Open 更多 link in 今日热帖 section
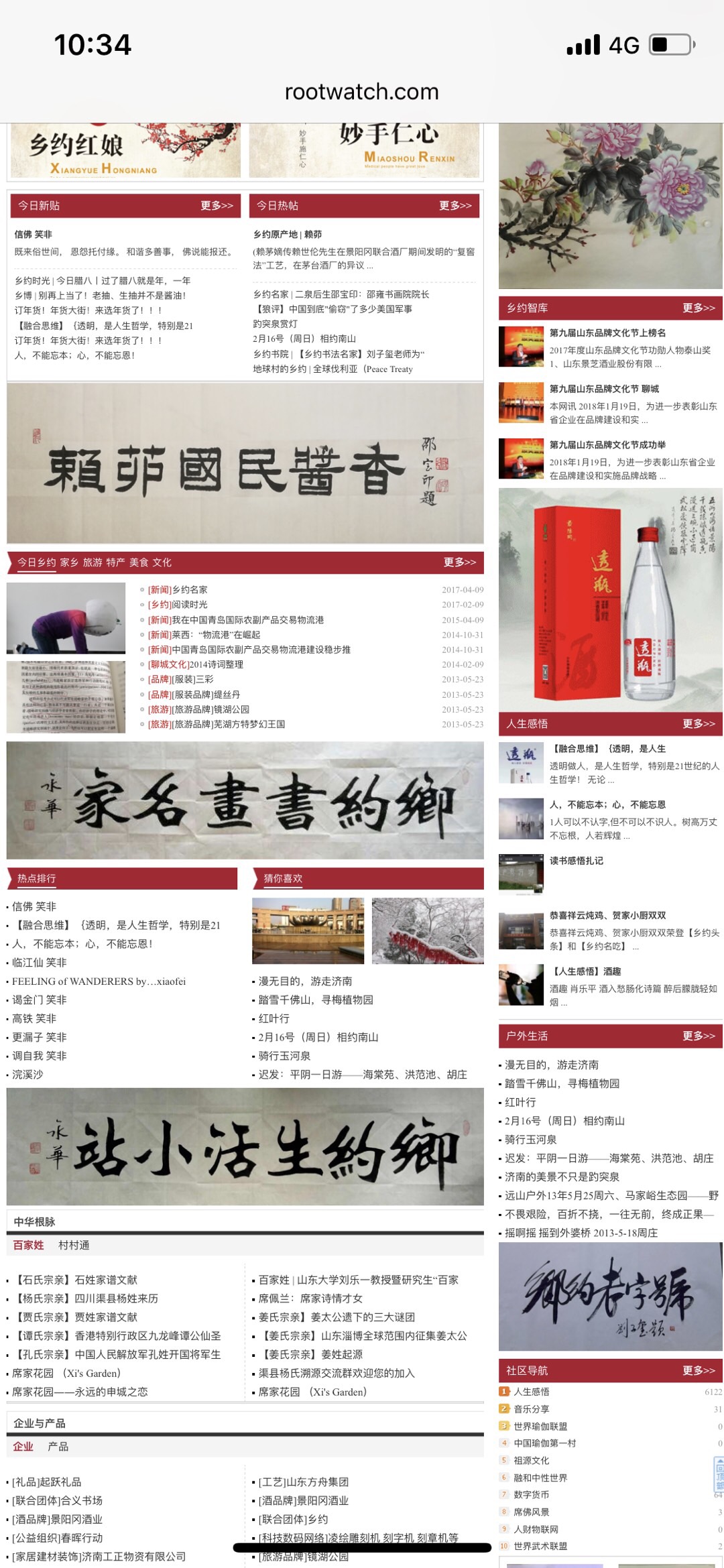 [x=455, y=206]
